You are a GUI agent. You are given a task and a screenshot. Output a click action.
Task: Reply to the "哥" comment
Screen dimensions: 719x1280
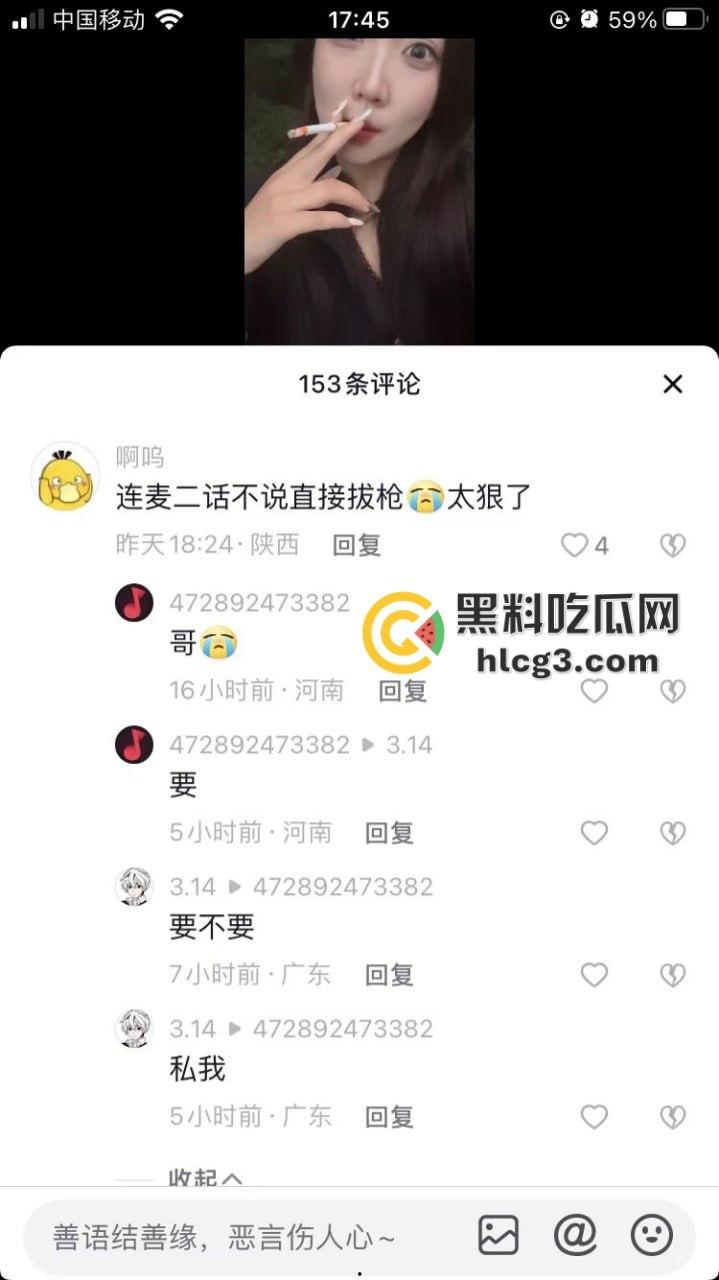coord(402,690)
